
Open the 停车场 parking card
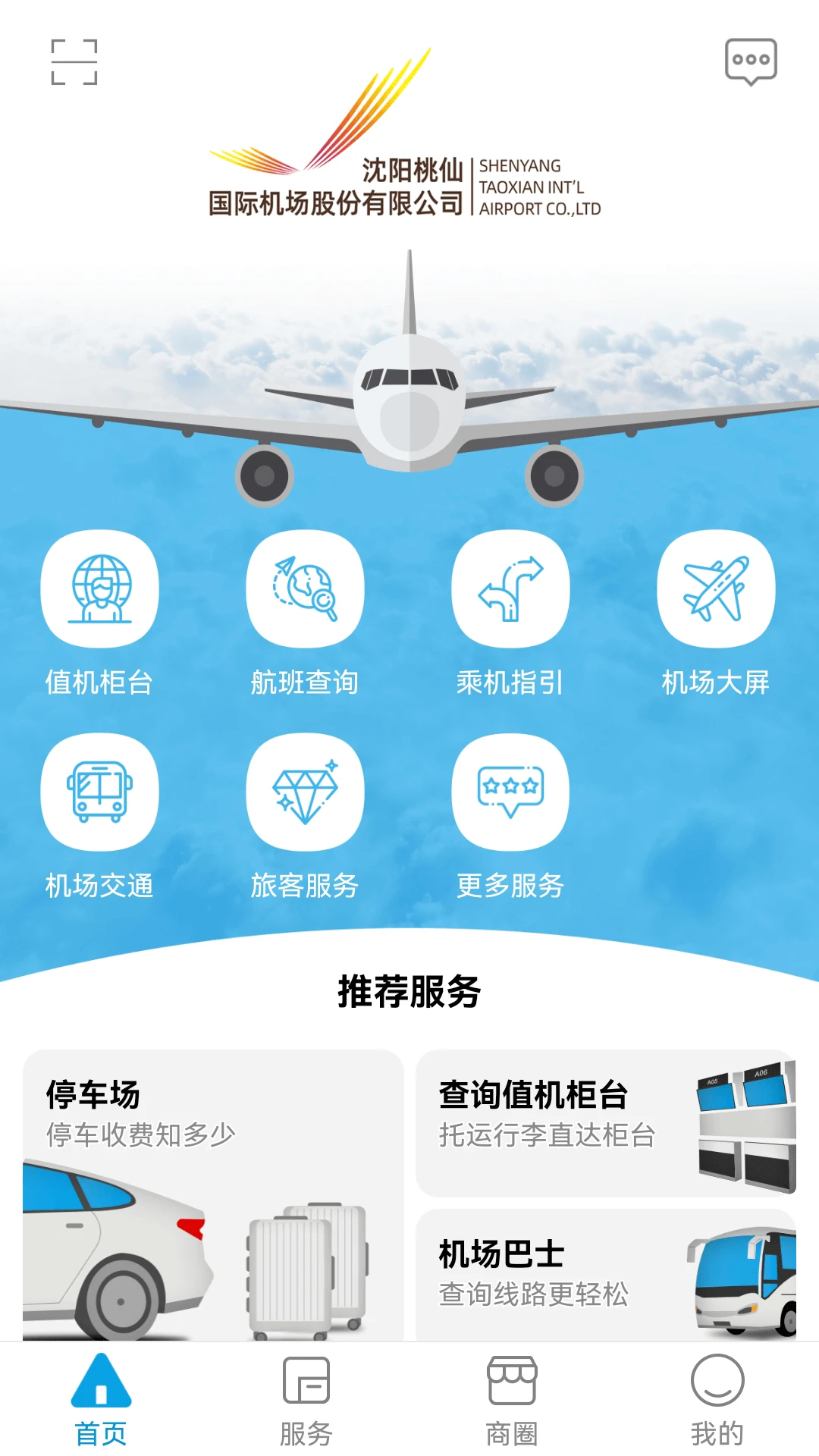tap(213, 1194)
